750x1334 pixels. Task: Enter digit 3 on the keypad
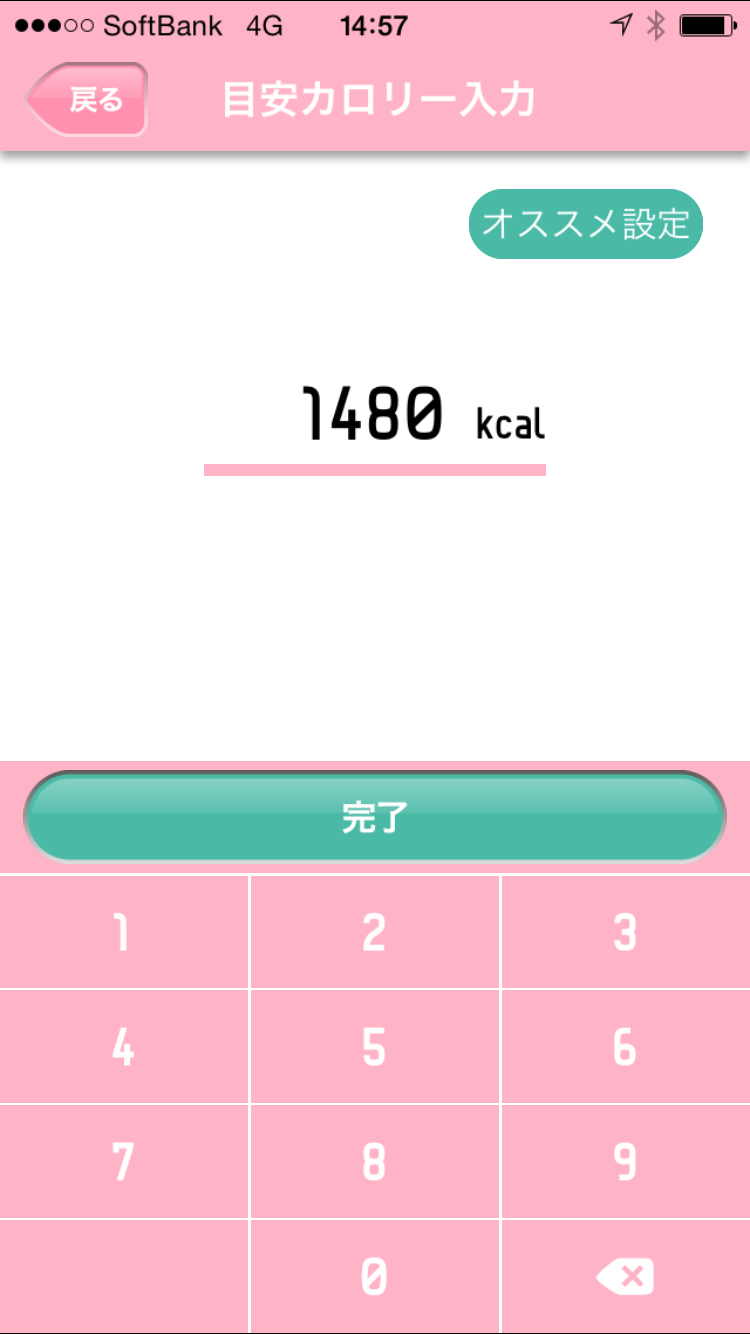(x=625, y=933)
